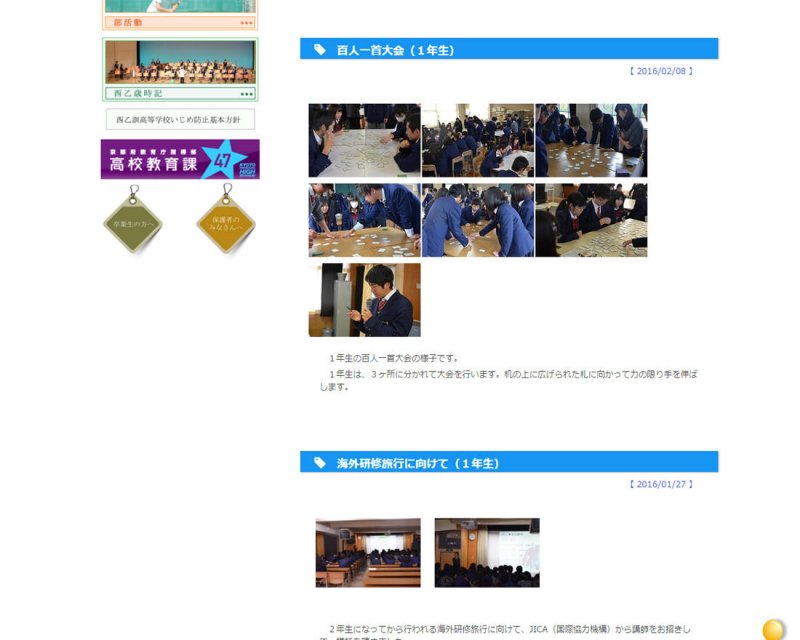This screenshot has width=800, height=640.
Task: Open the 部活動 banner in the sidebar
Action: [x=180, y=14]
